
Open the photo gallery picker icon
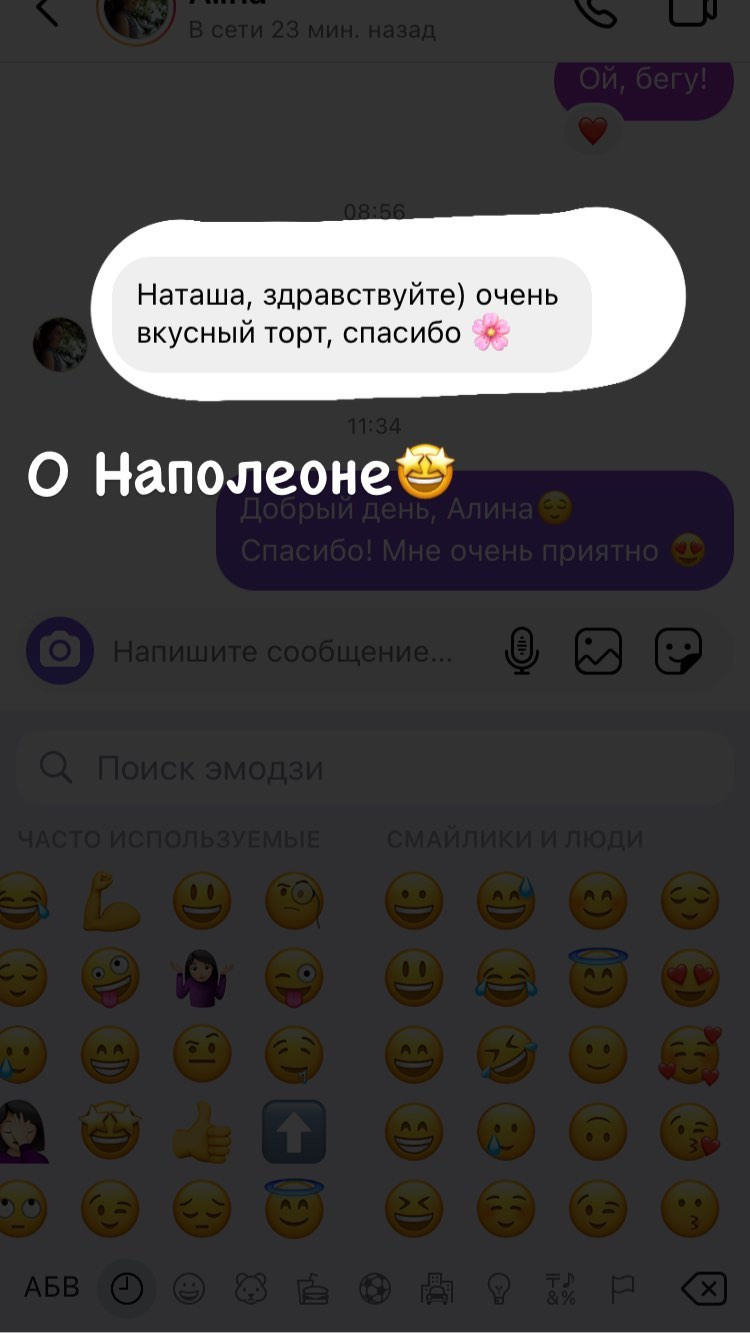(x=598, y=651)
